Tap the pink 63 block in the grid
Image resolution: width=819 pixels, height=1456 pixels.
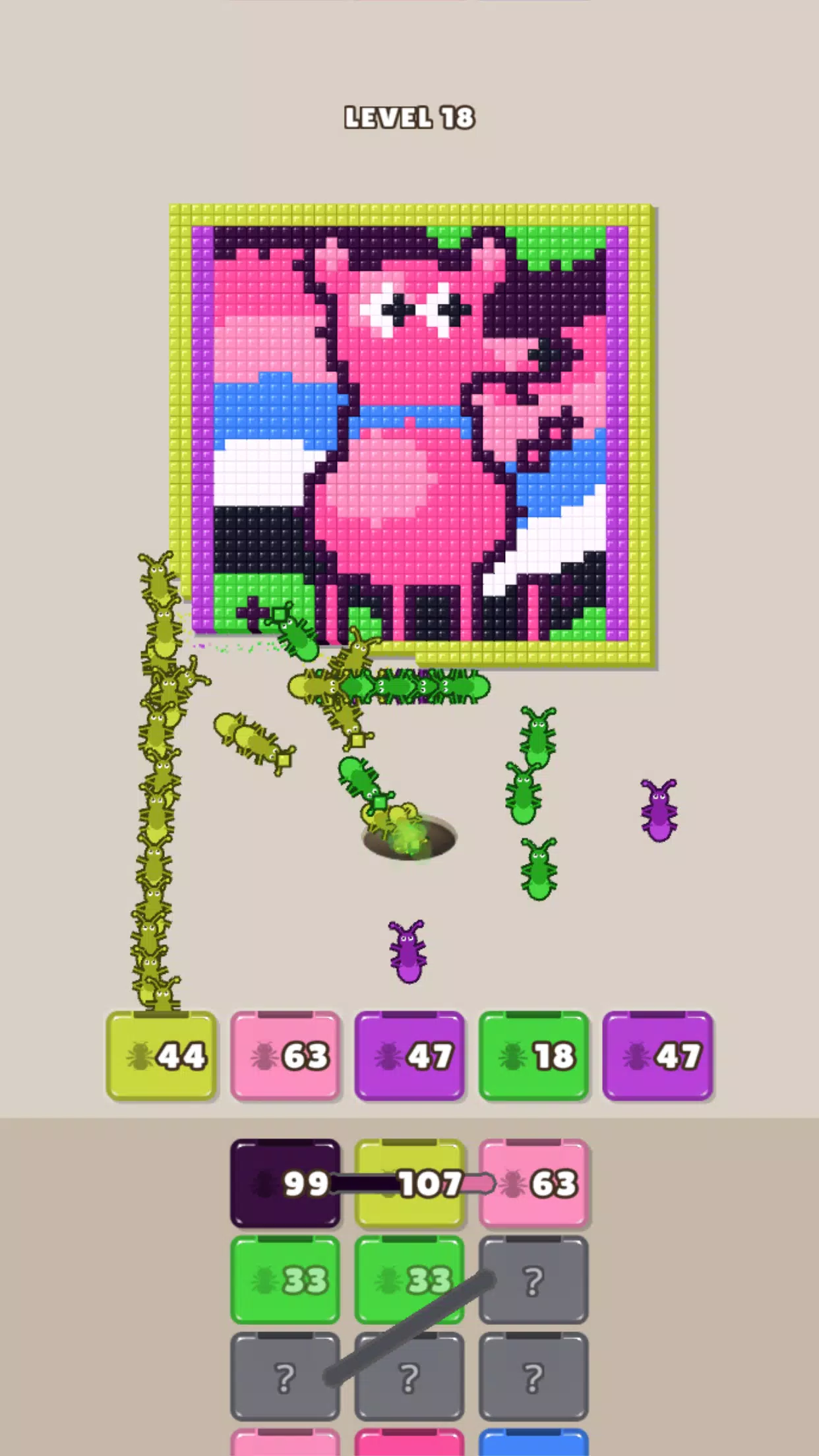(x=533, y=1184)
